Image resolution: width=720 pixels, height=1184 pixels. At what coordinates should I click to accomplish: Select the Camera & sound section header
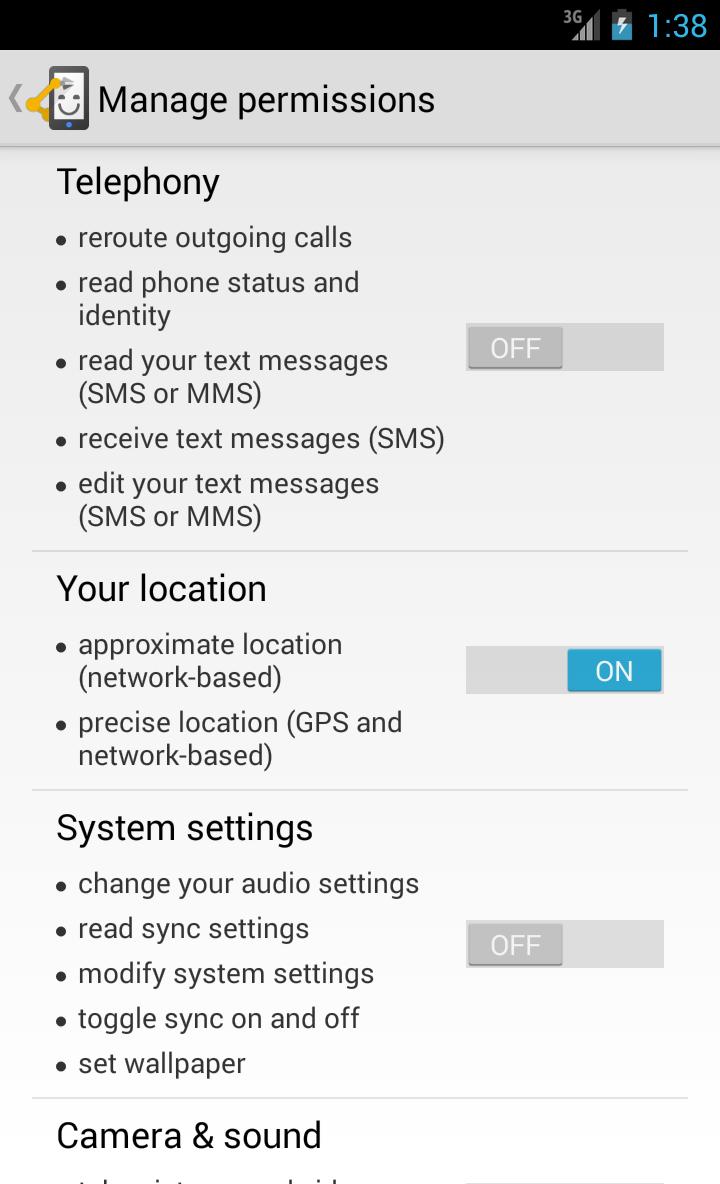[190, 1135]
